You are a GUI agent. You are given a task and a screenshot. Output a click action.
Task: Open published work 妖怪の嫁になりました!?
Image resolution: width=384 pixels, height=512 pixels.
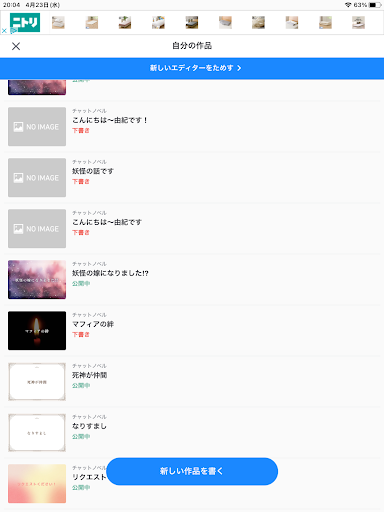pyautogui.click(x=192, y=280)
